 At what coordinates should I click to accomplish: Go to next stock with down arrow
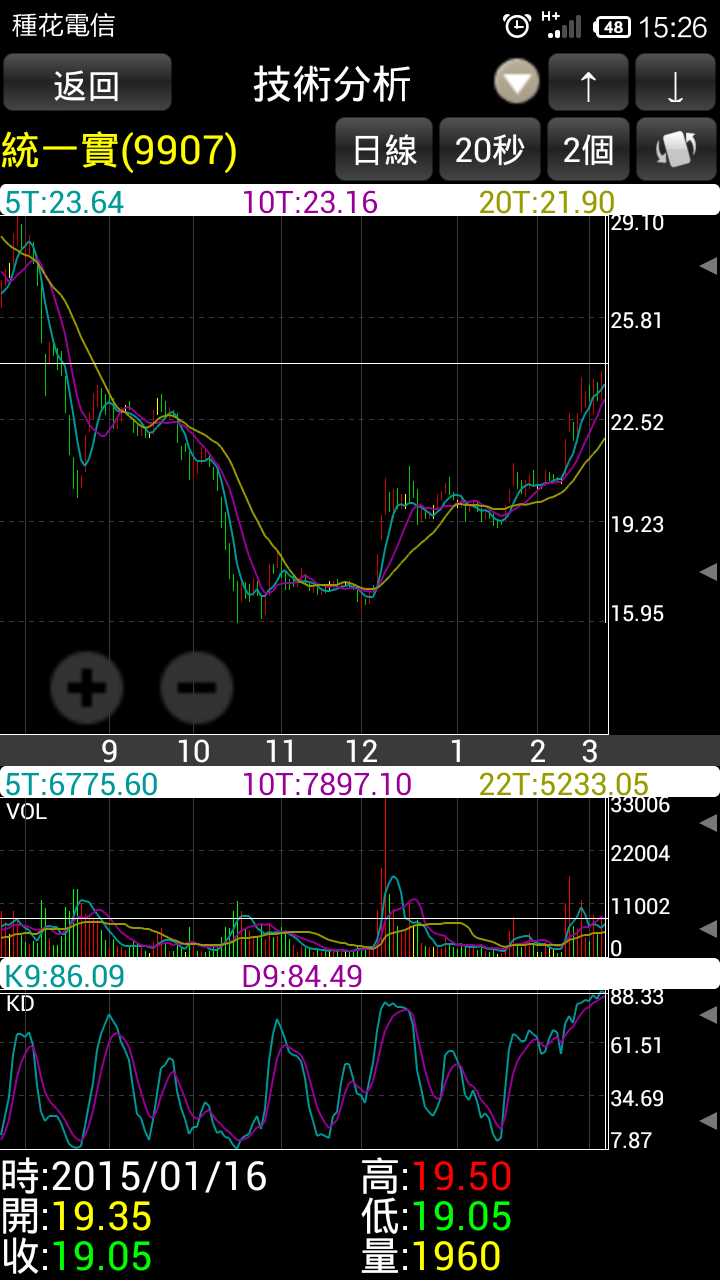[675, 83]
